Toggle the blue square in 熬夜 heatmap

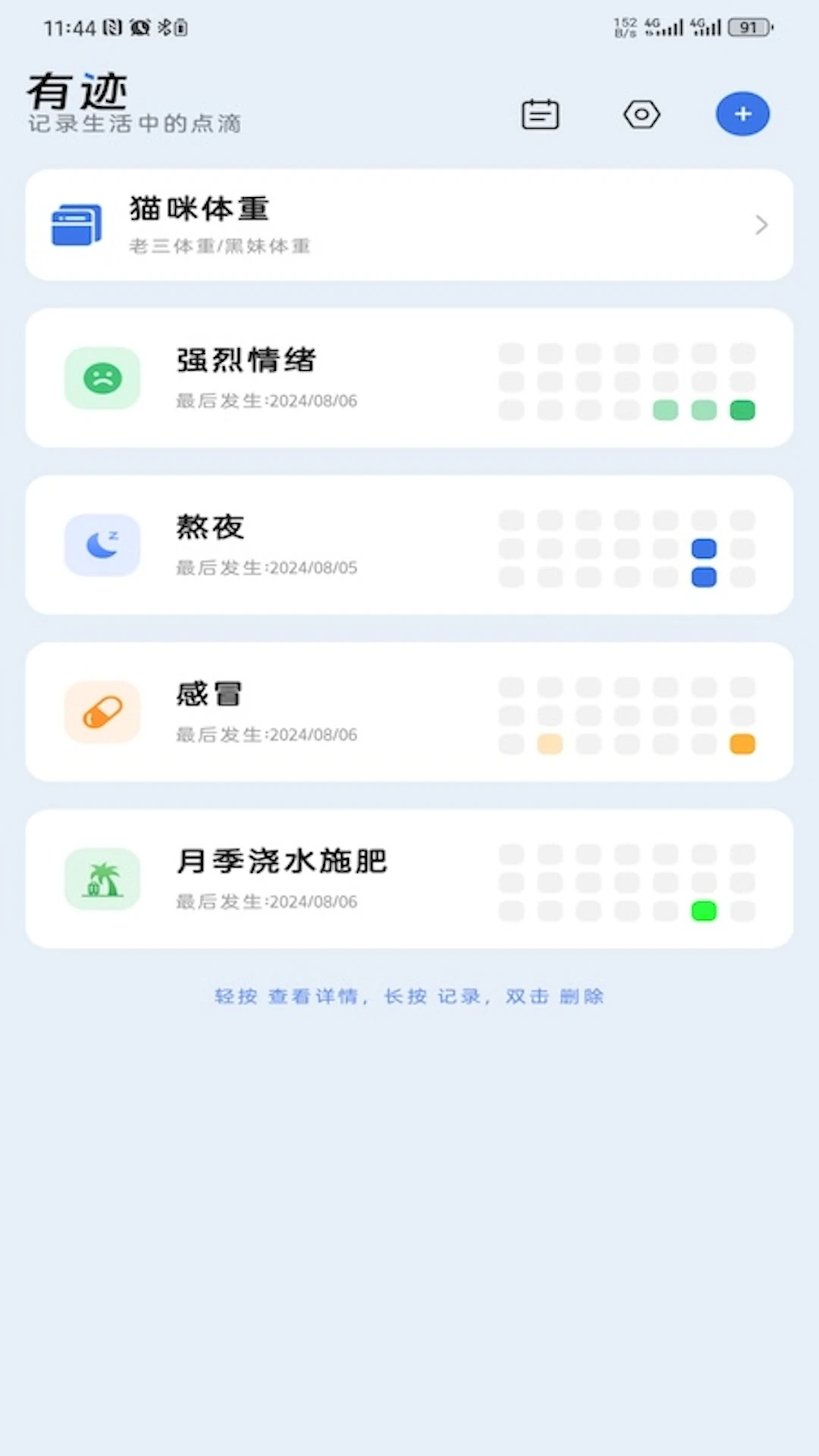tap(704, 548)
